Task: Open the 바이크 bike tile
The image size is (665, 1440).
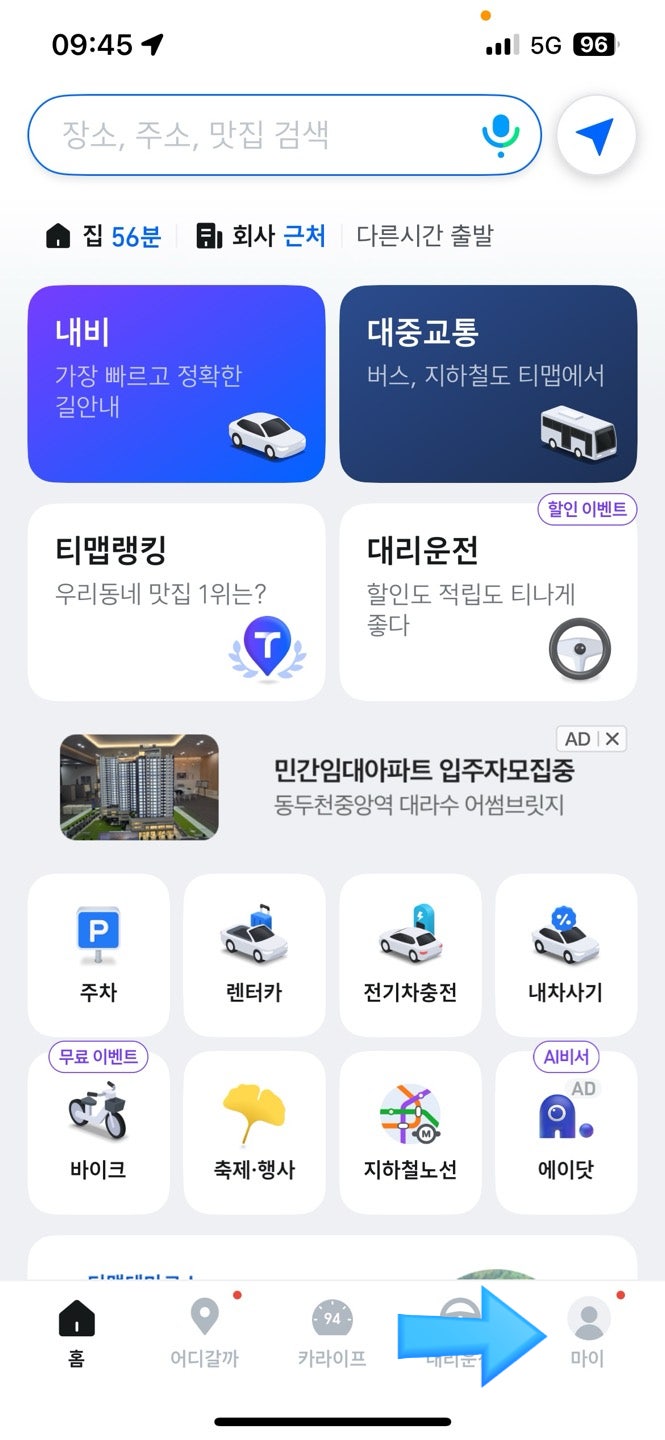Action: tap(98, 1132)
